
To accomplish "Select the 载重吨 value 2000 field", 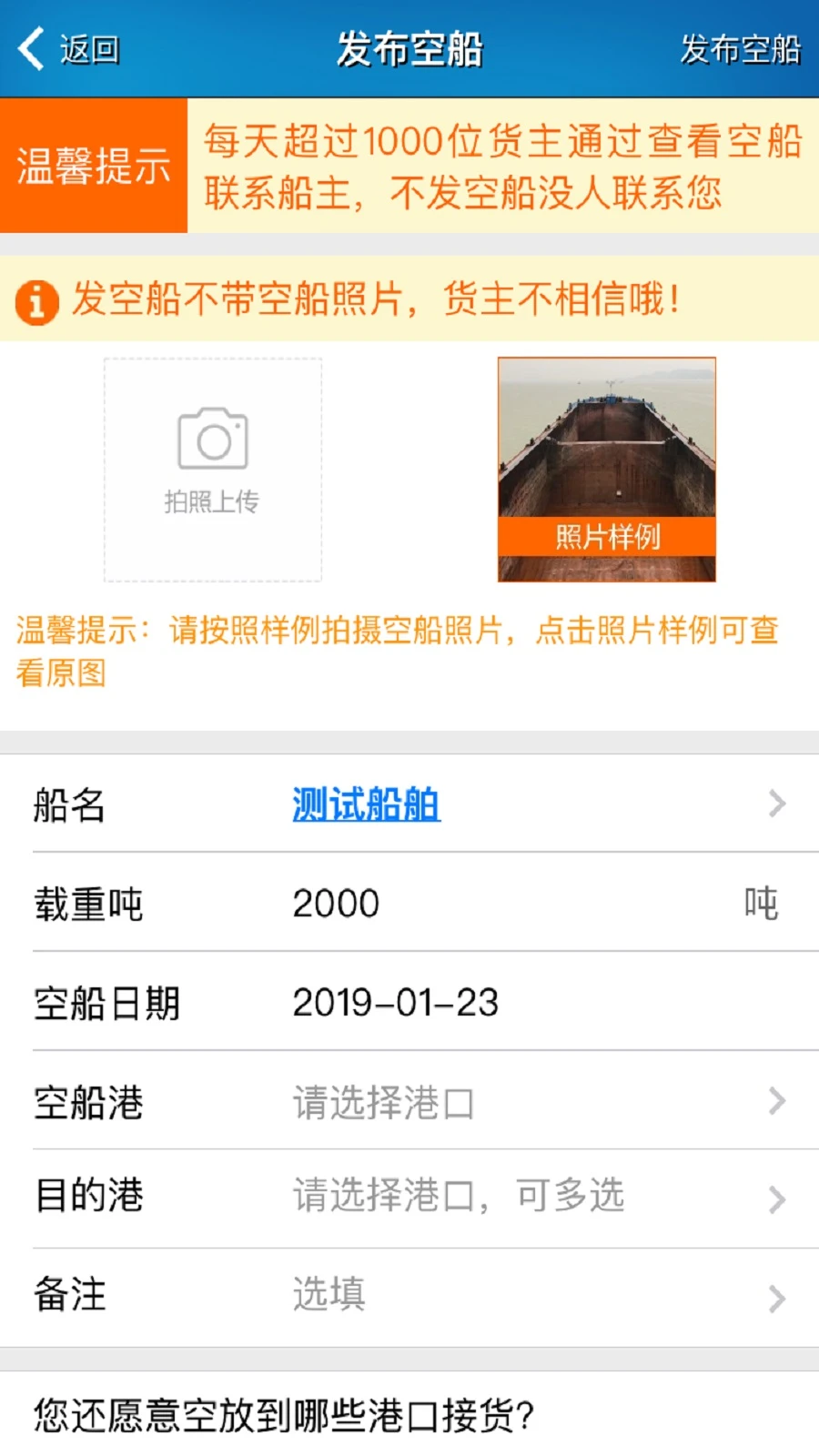I will (x=337, y=903).
